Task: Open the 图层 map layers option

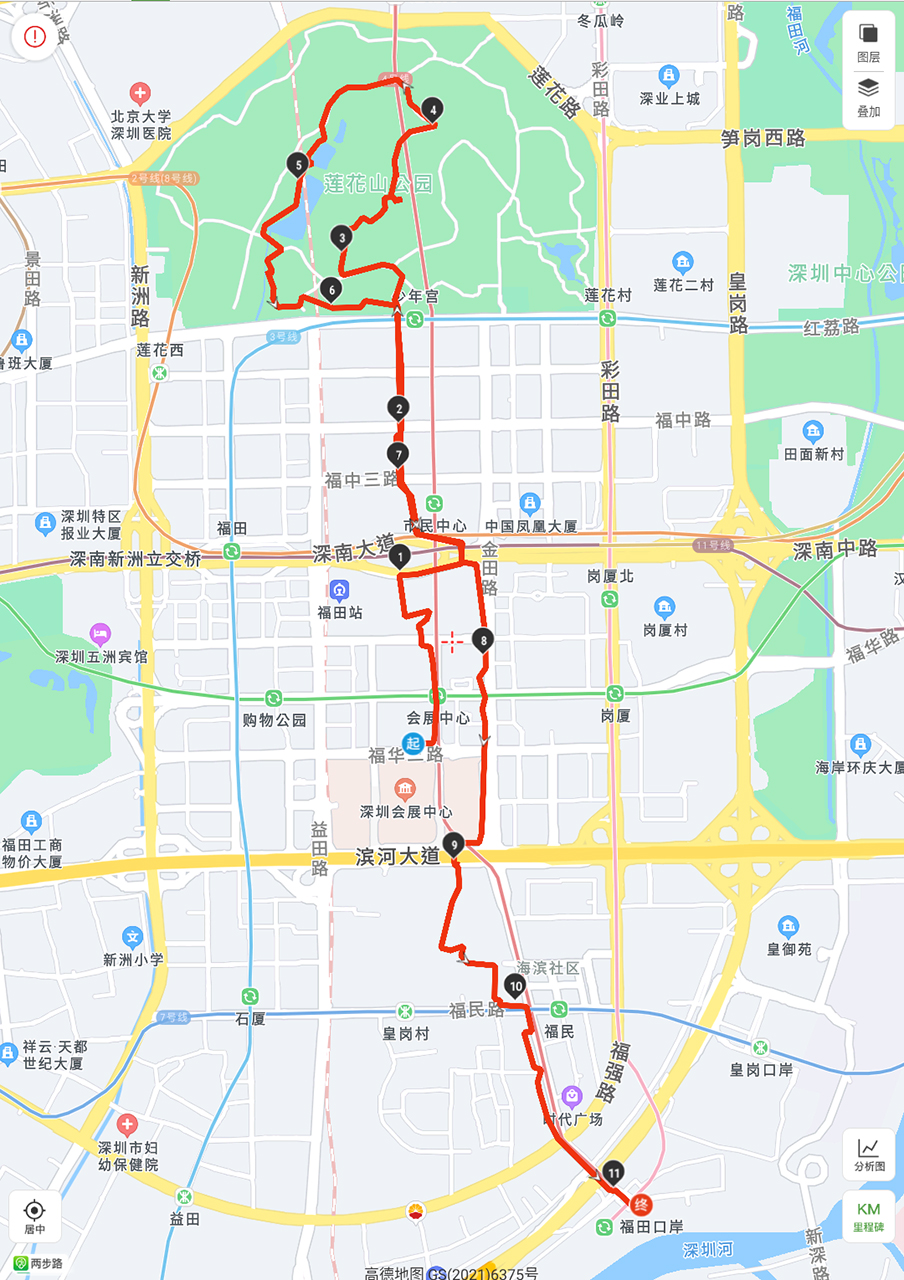Action: pos(868,42)
